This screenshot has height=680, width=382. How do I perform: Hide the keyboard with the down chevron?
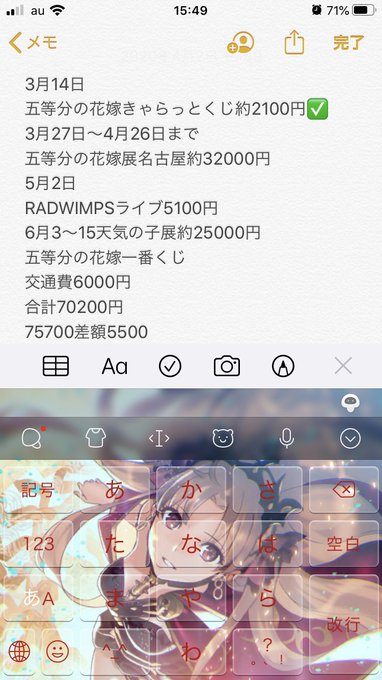click(350, 439)
